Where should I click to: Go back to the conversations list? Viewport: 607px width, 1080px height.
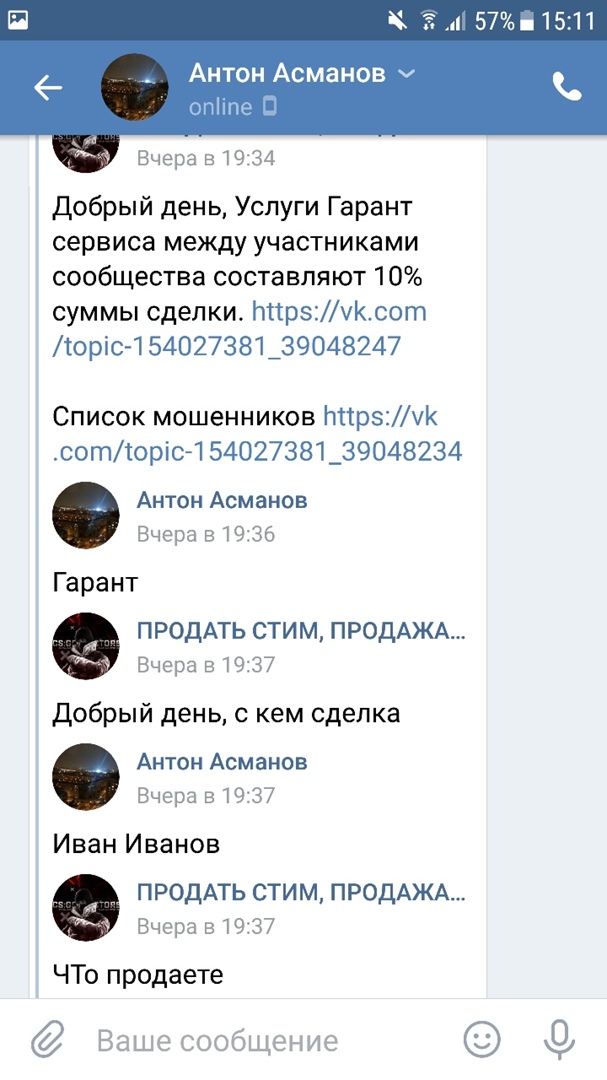coord(47,88)
